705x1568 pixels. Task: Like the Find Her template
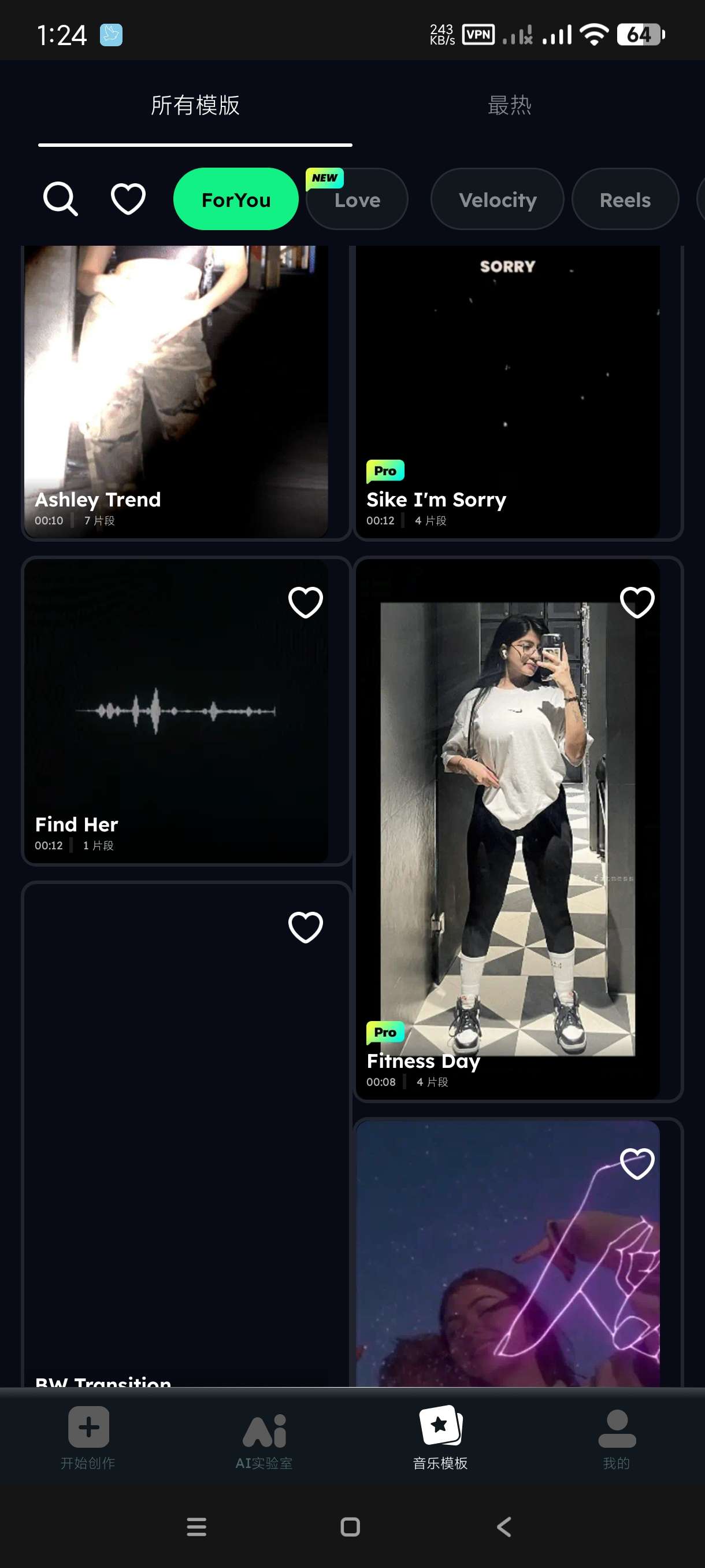click(x=305, y=602)
